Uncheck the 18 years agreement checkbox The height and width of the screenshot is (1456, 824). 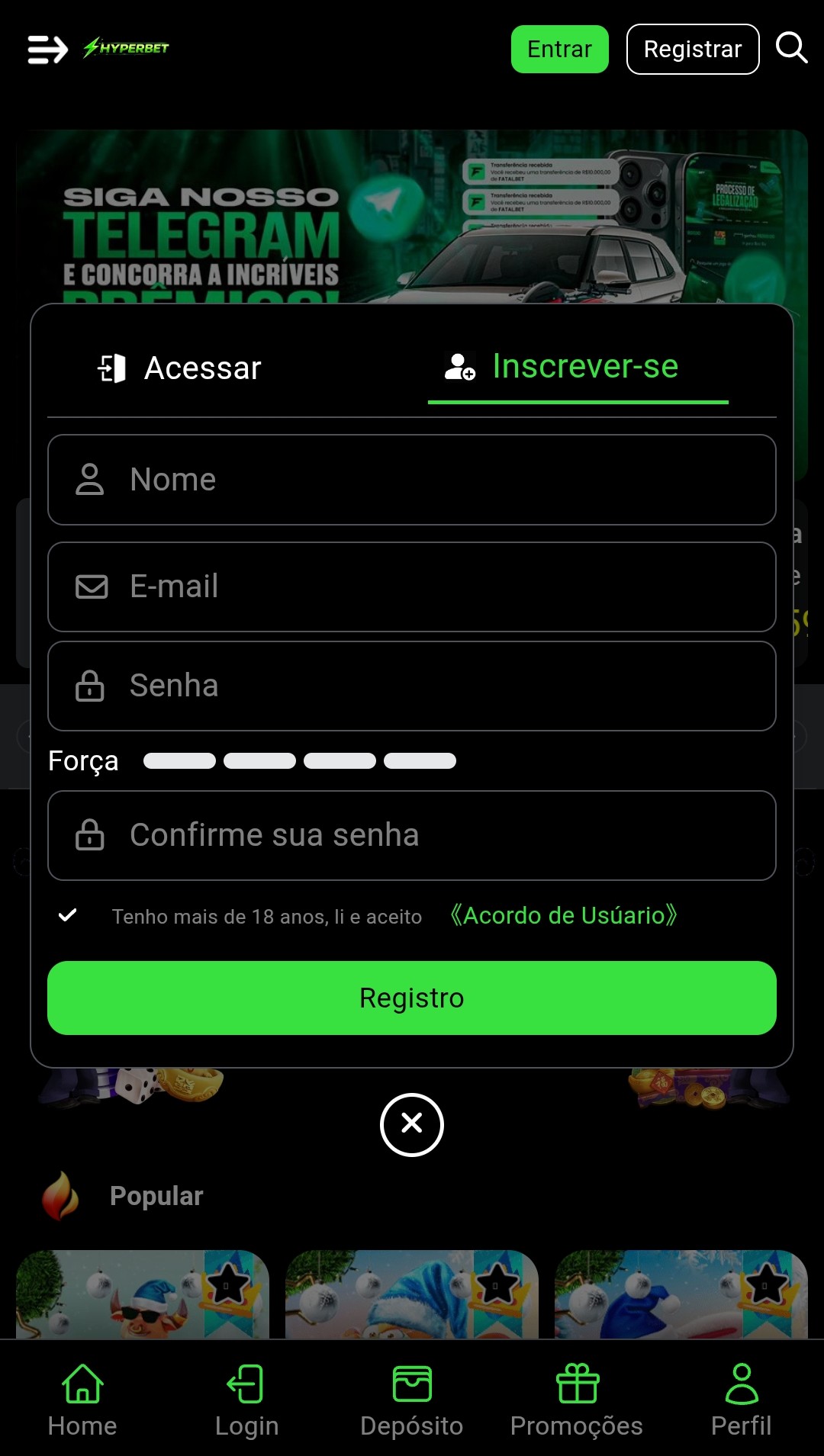pos(68,915)
